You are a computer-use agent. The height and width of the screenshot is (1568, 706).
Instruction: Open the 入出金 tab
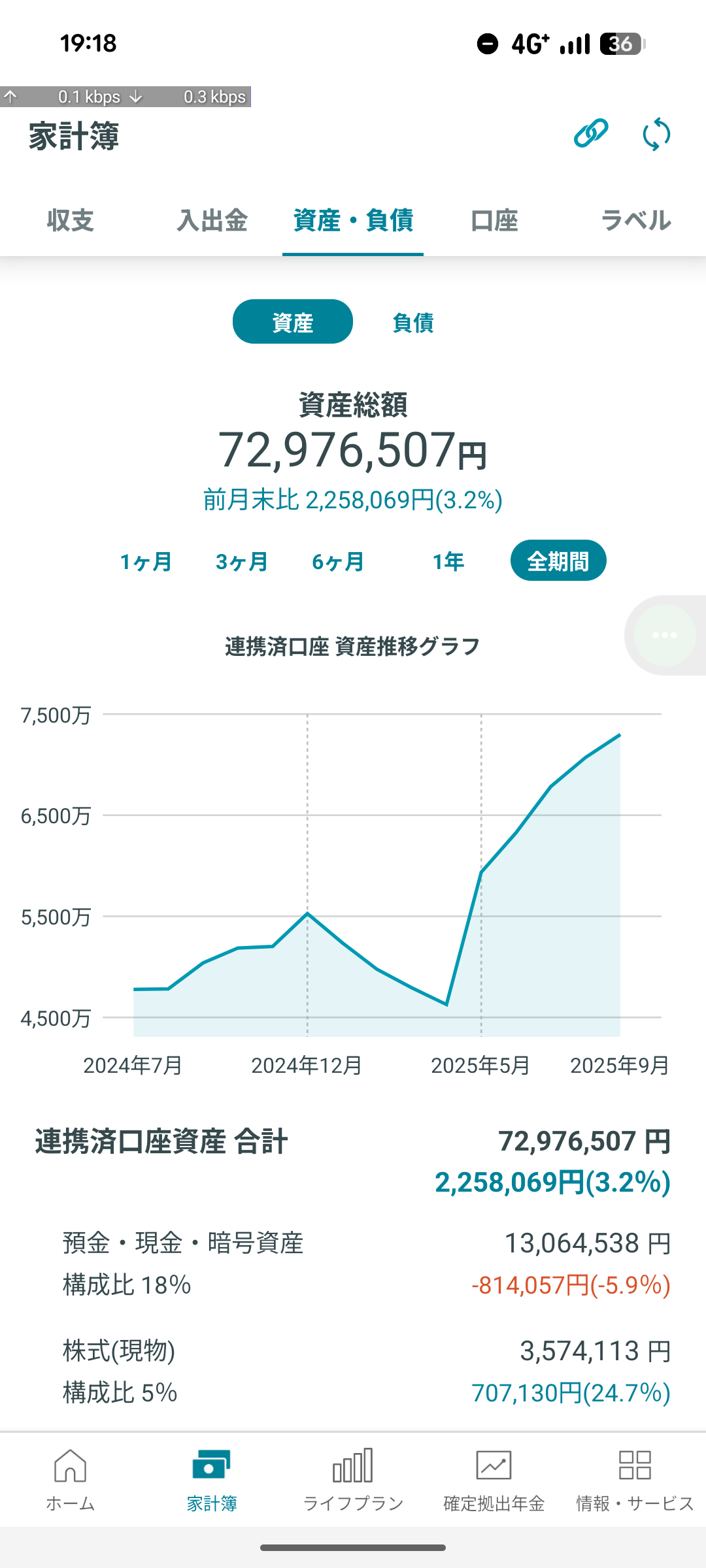point(212,220)
